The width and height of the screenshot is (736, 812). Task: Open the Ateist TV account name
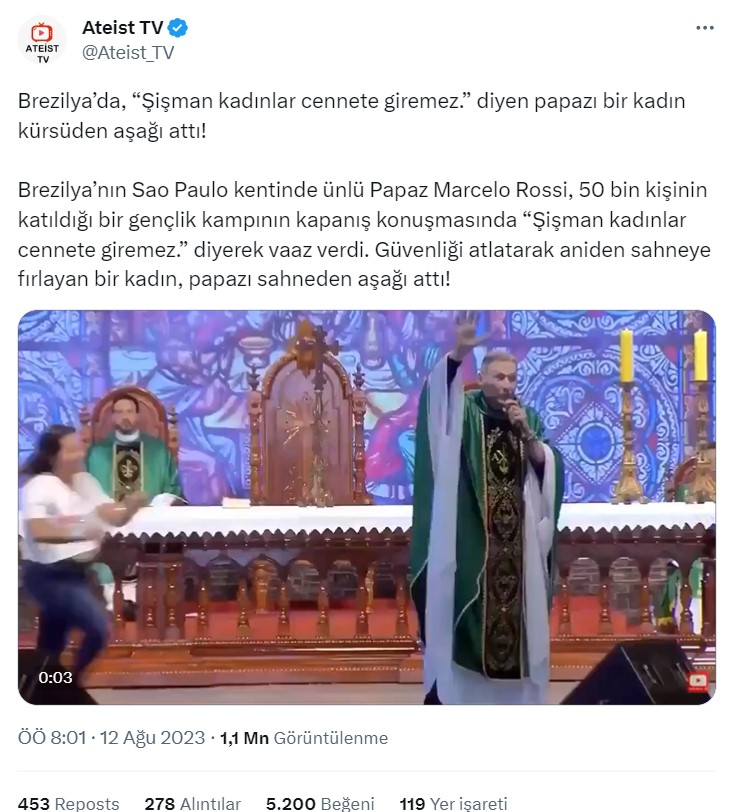click(122, 28)
